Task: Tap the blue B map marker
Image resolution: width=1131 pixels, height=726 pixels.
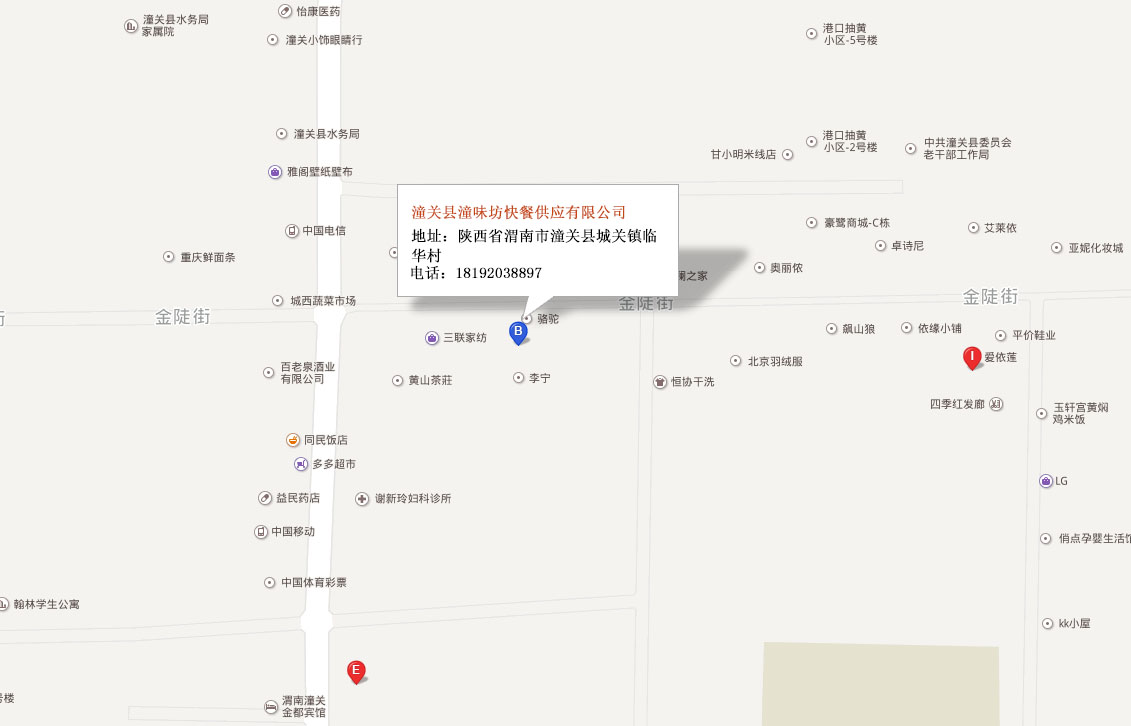Action: click(518, 332)
